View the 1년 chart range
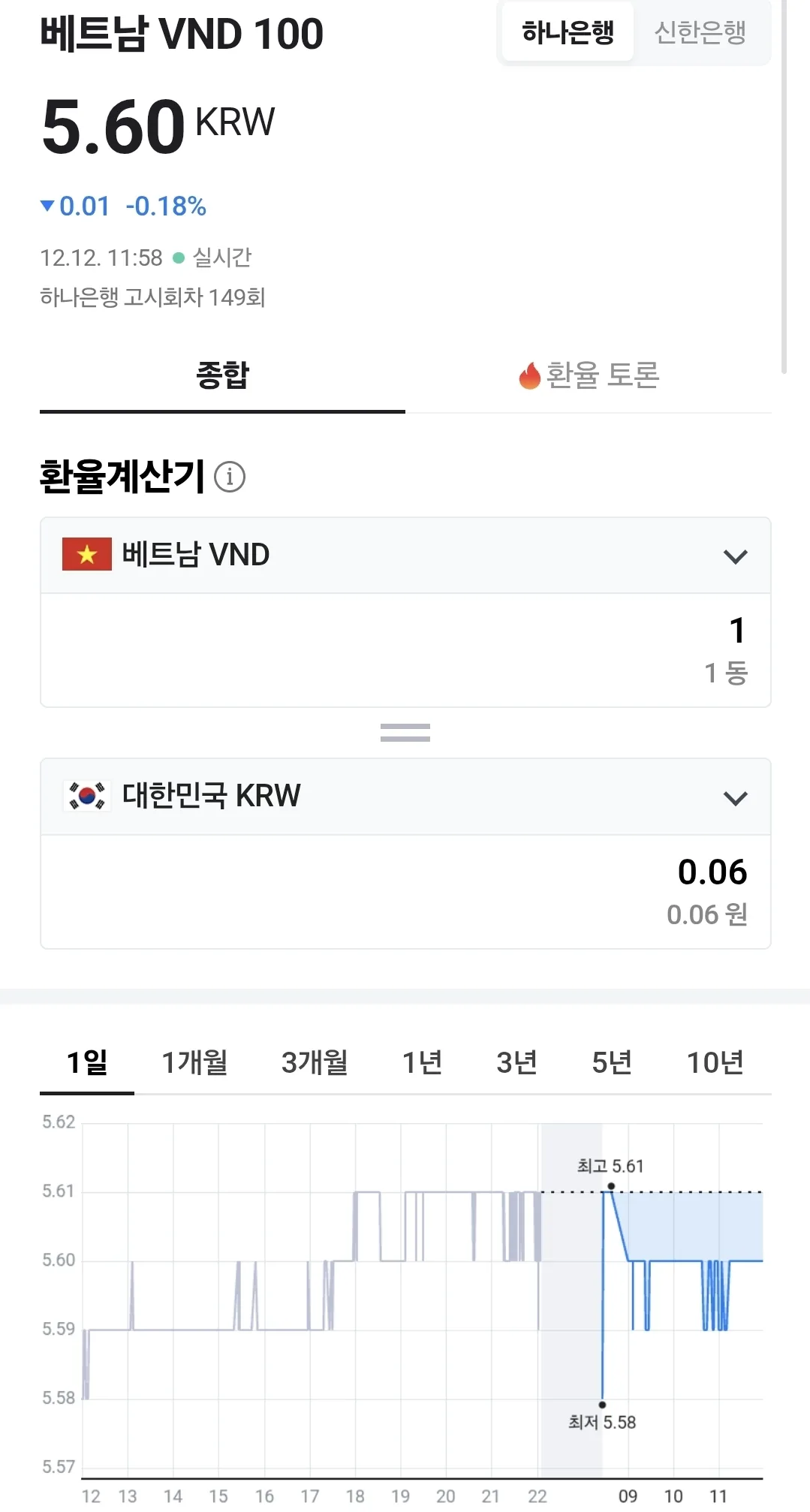 pos(422,1062)
